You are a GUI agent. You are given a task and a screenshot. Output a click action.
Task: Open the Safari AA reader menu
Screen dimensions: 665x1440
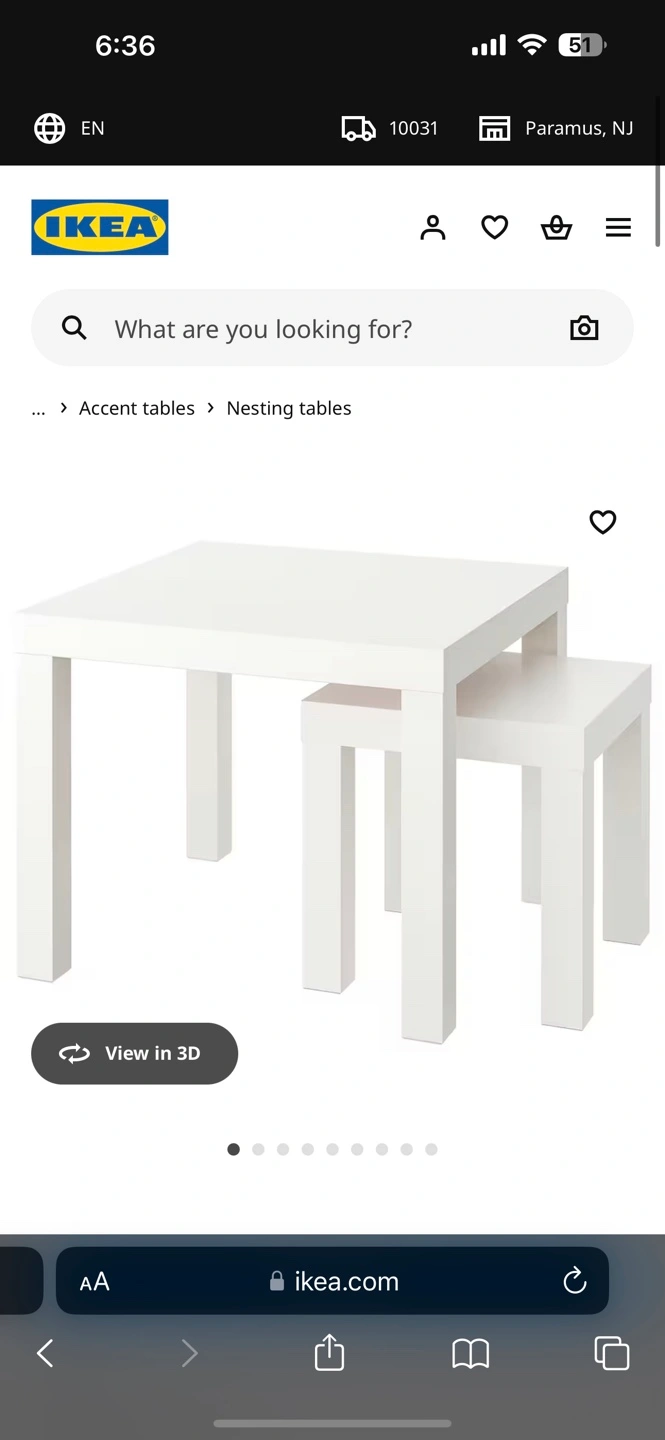coord(94,1281)
